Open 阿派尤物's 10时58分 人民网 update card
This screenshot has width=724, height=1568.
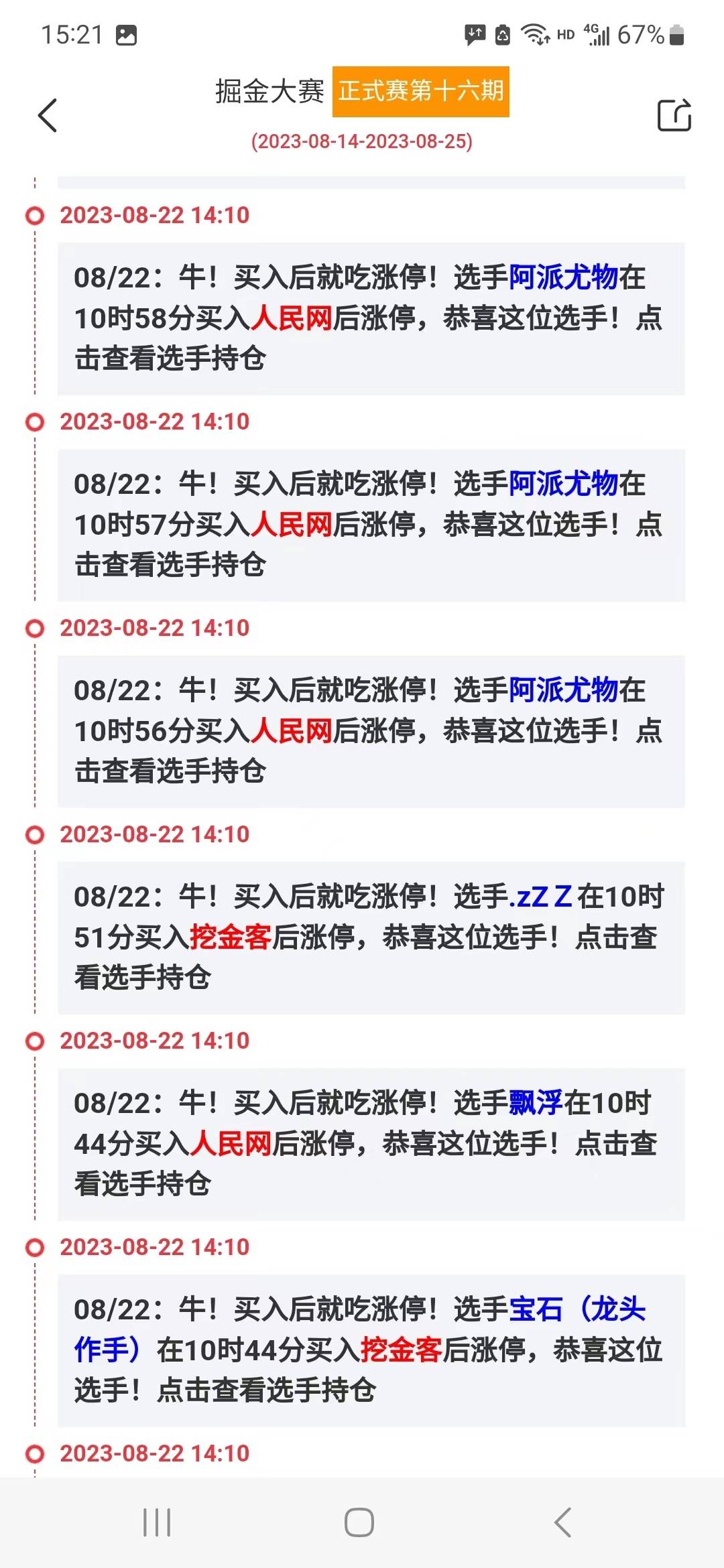[x=371, y=319]
